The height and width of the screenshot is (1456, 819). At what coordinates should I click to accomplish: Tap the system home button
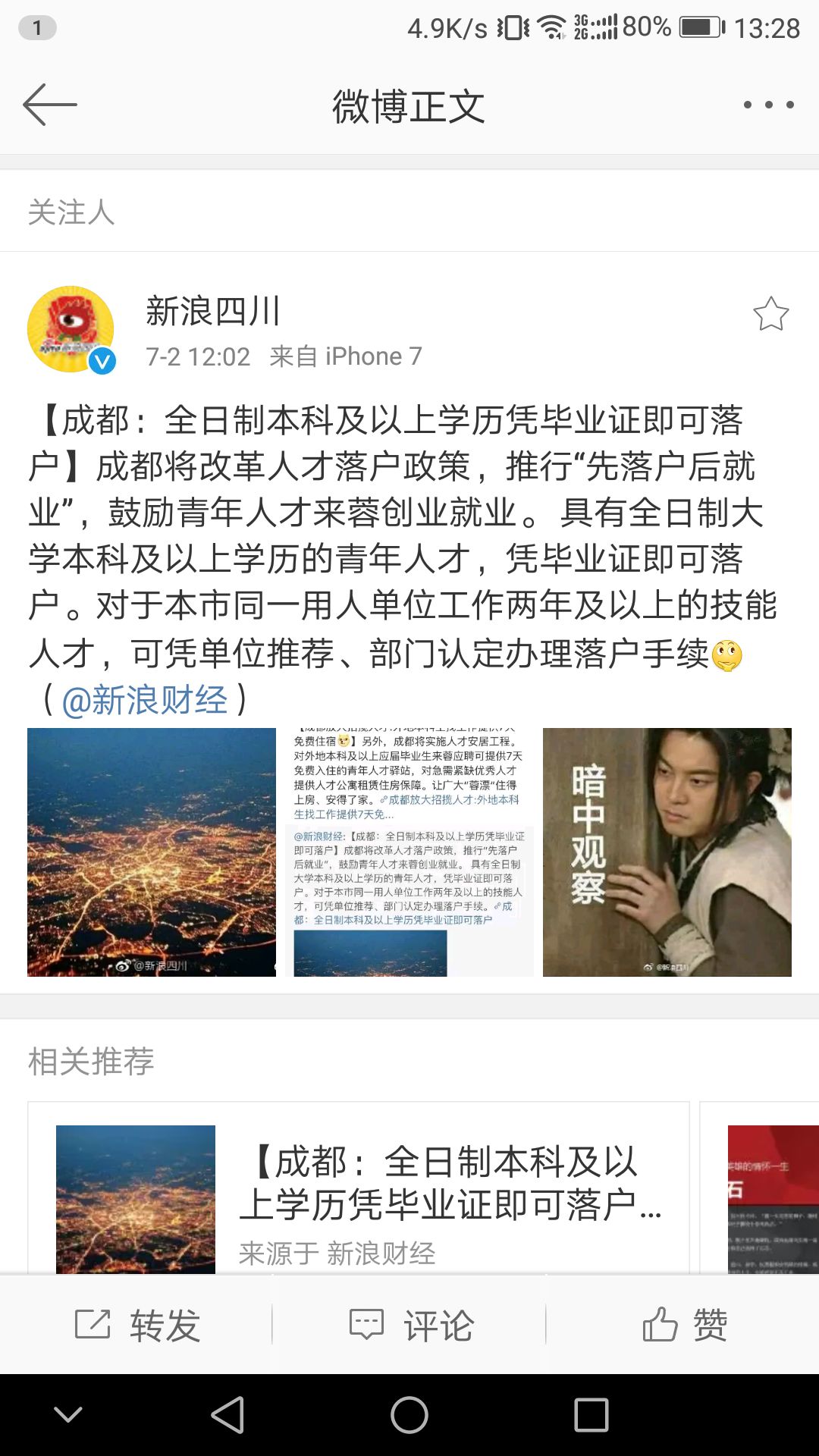[x=409, y=1415]
